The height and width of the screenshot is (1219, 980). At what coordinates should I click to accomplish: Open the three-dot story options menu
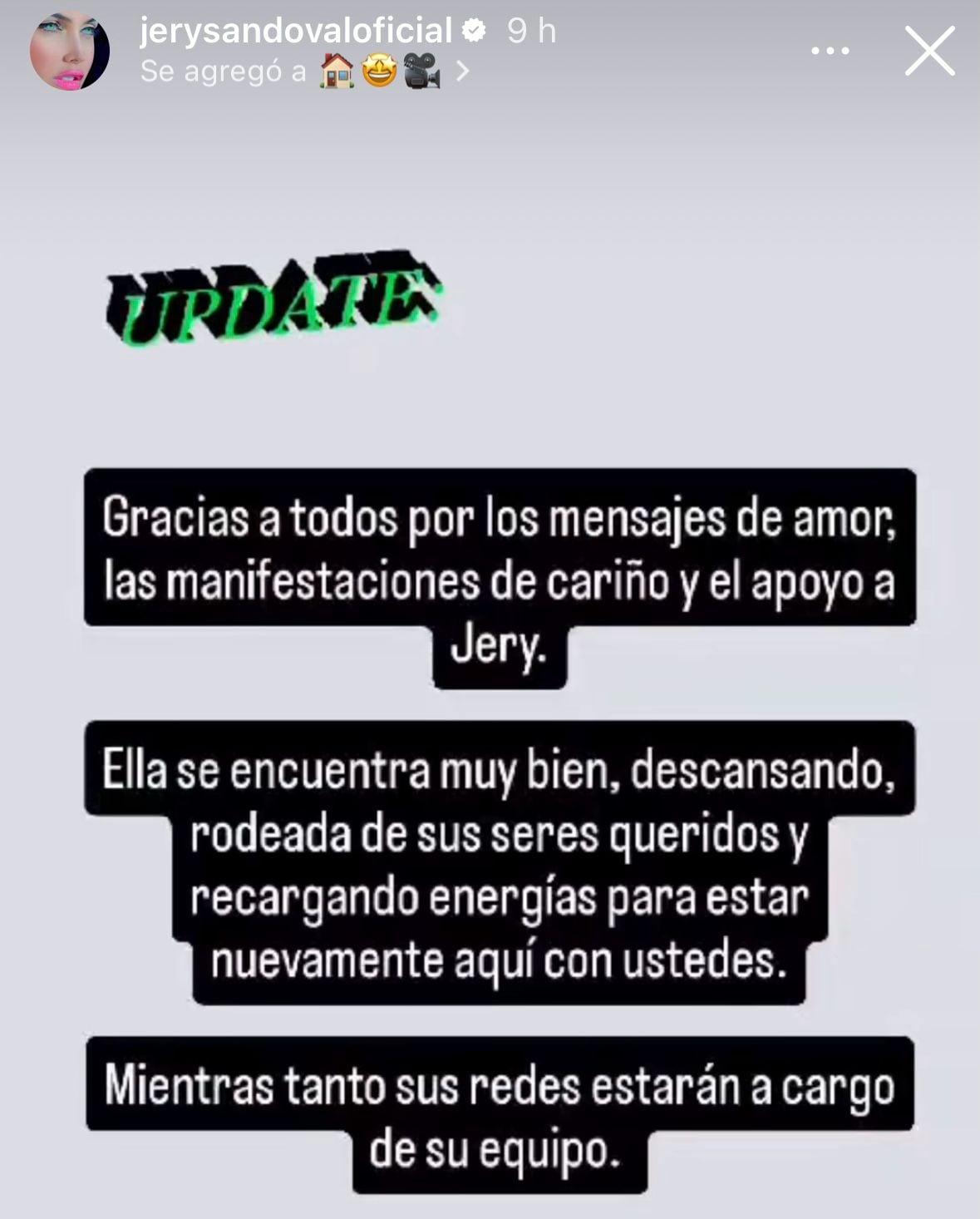click(x=830, y=50)
